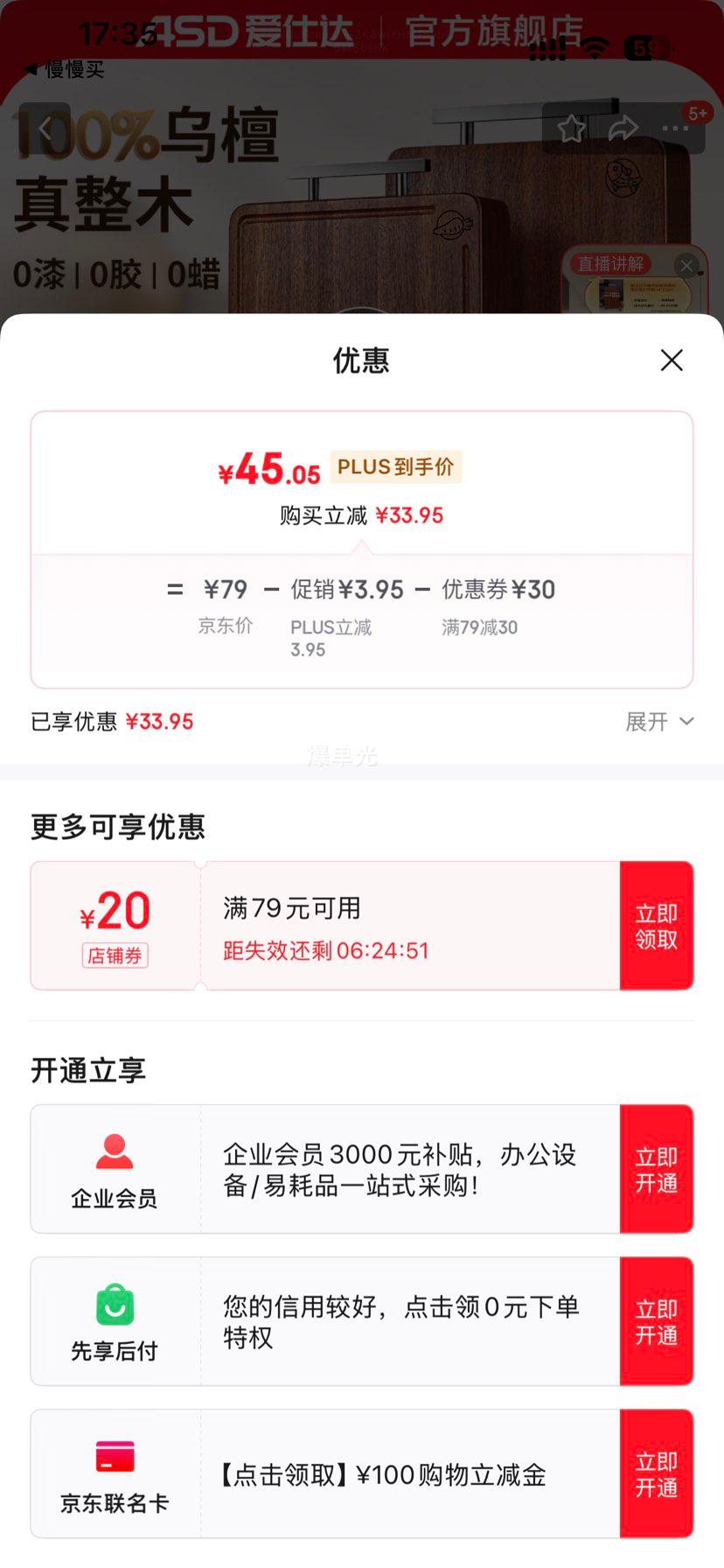Return to the 慢慢买 app

click(x=64, y=69)
